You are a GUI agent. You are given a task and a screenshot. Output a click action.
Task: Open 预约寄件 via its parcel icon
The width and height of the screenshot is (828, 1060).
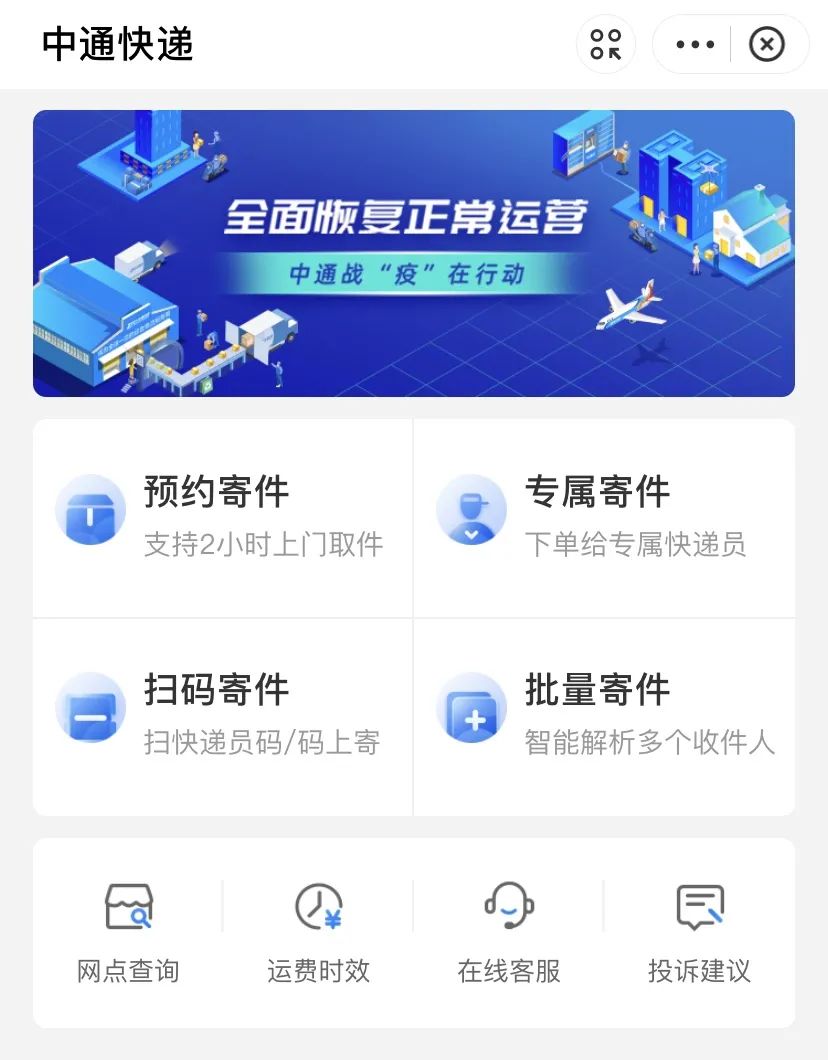[x=90, y=510]
